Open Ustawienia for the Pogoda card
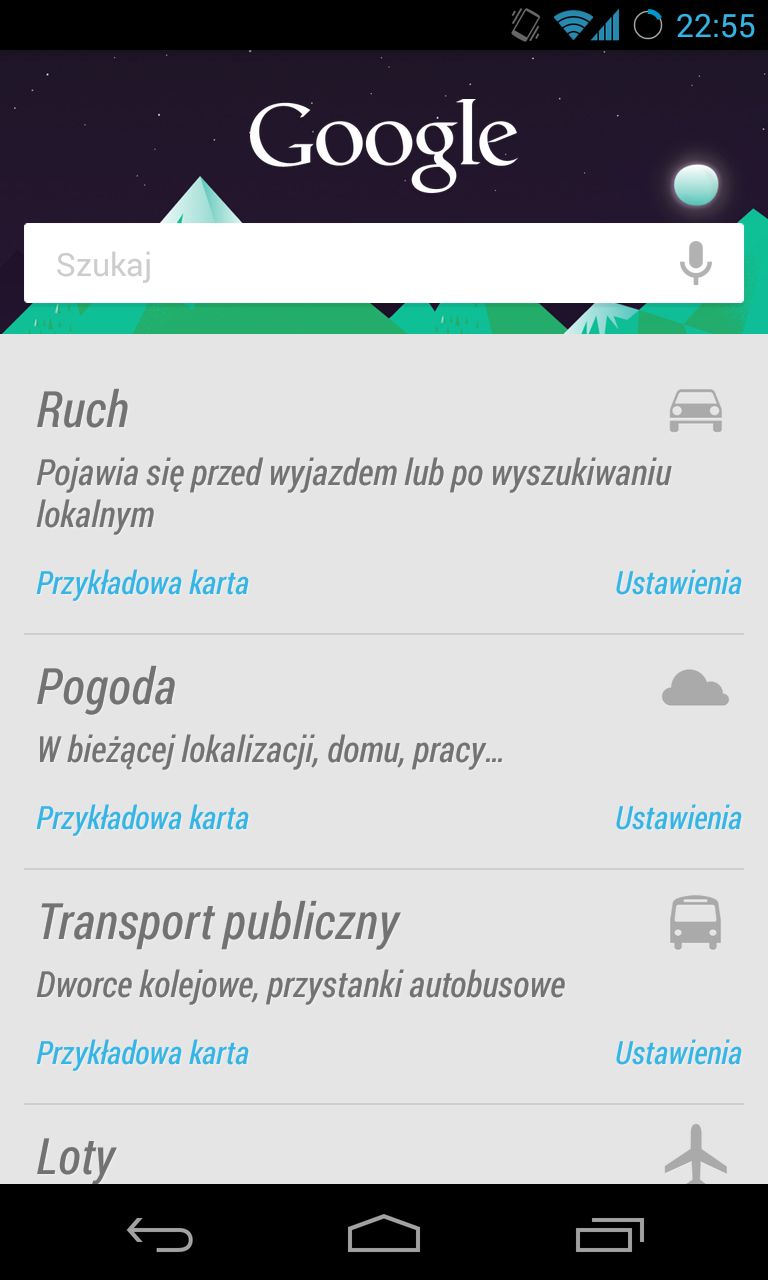This screenshot has width=768, height=1280. [678, 818]
